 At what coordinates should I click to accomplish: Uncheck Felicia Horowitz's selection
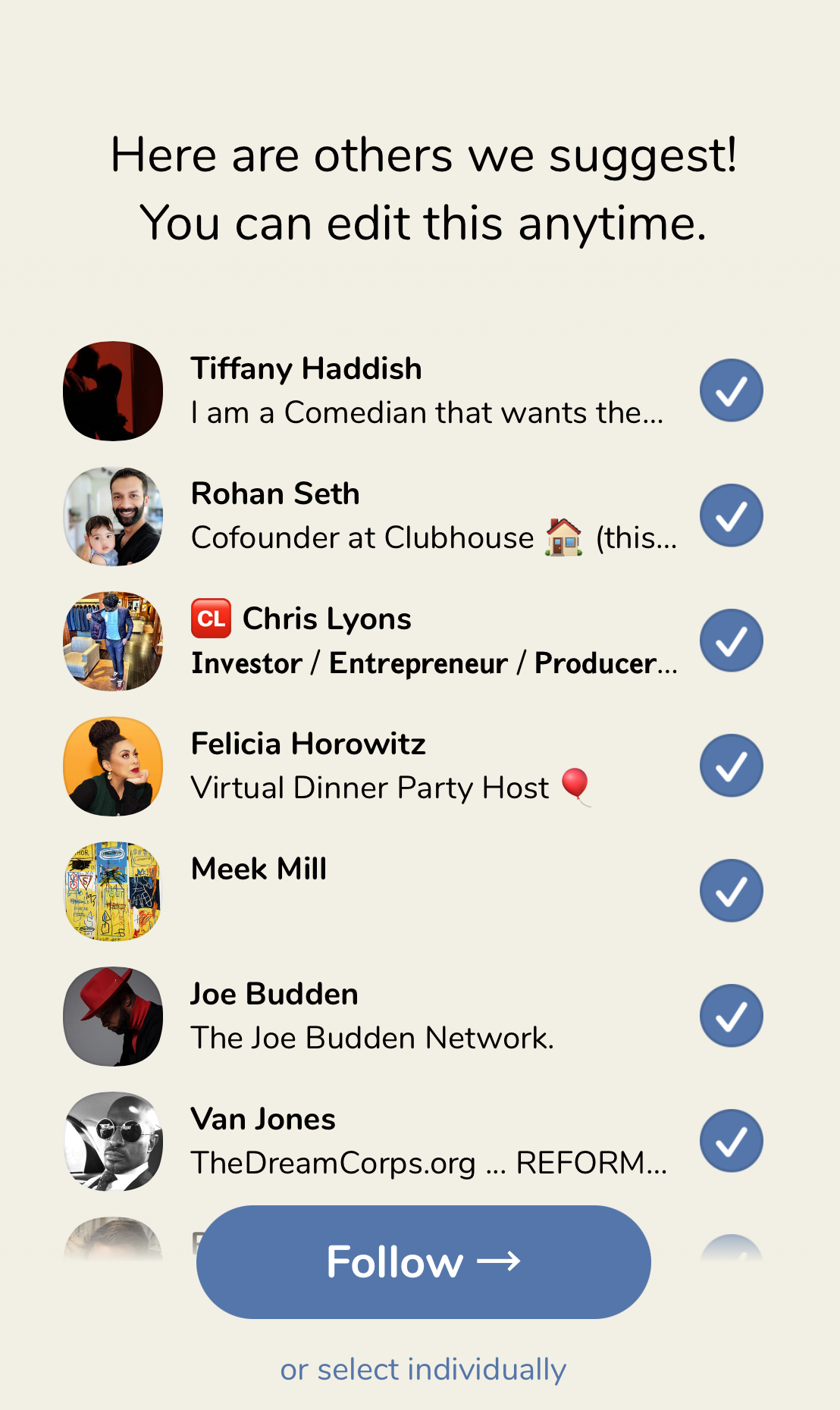(731, 766)
